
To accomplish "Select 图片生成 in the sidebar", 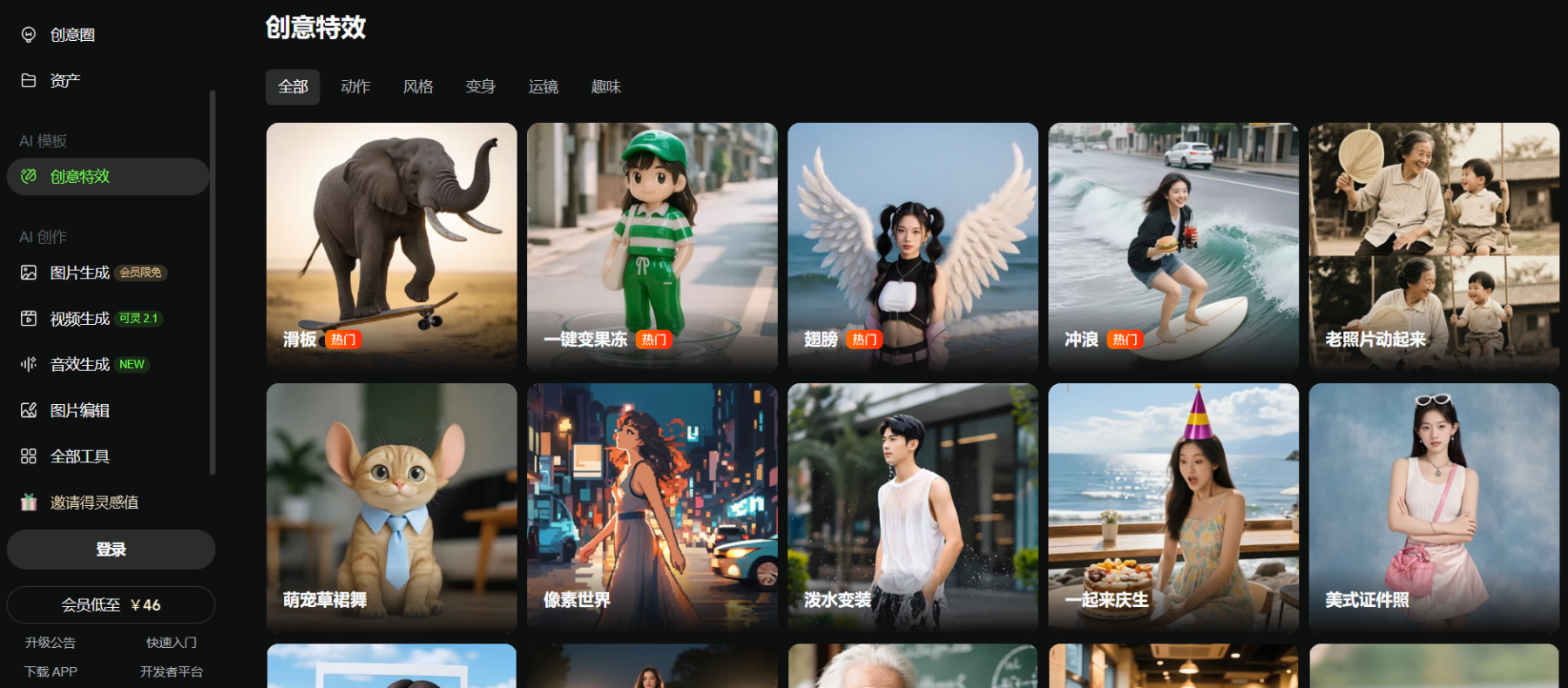I will [79, 273].
